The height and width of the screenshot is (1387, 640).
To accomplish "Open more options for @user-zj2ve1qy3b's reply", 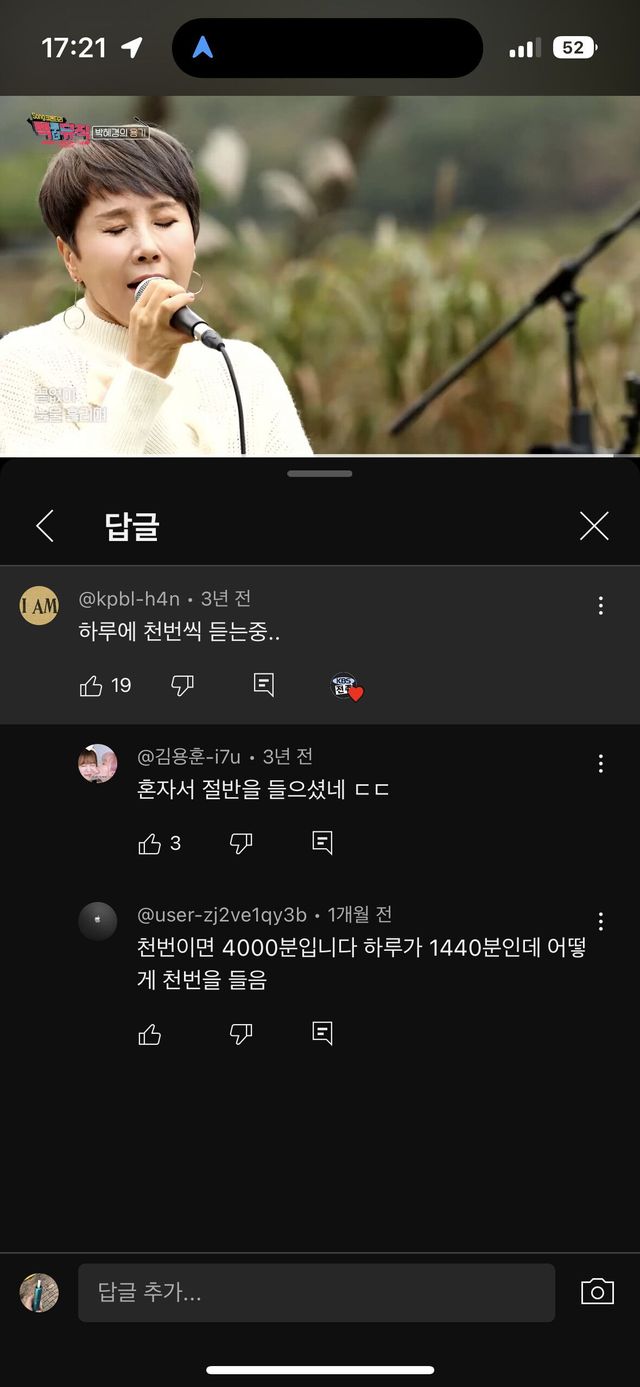I will coord(600,921).
